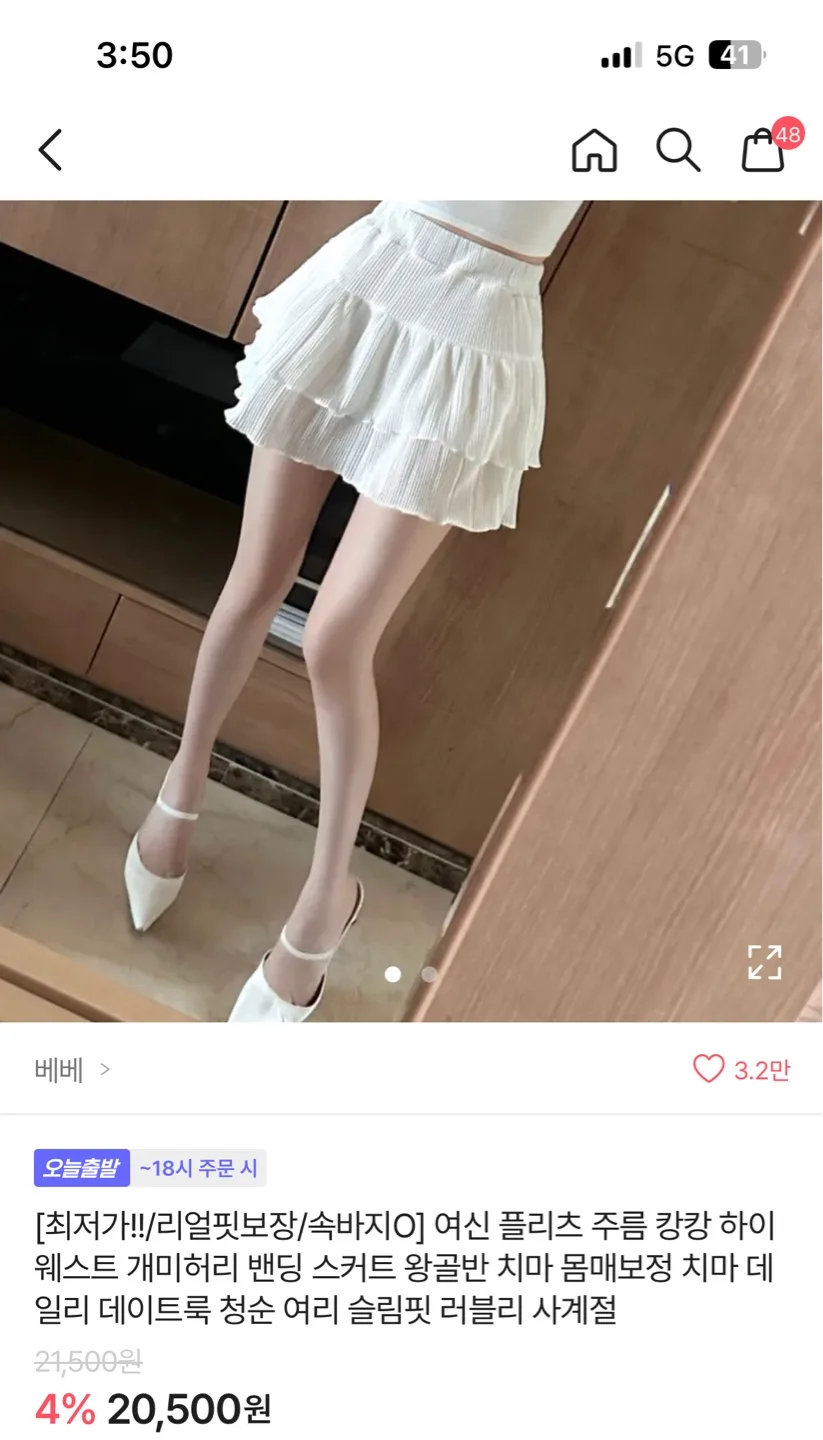The width and height of the screenshot is (823, 1440).
Task: Open the home icon in top bar
Action: 594,150
